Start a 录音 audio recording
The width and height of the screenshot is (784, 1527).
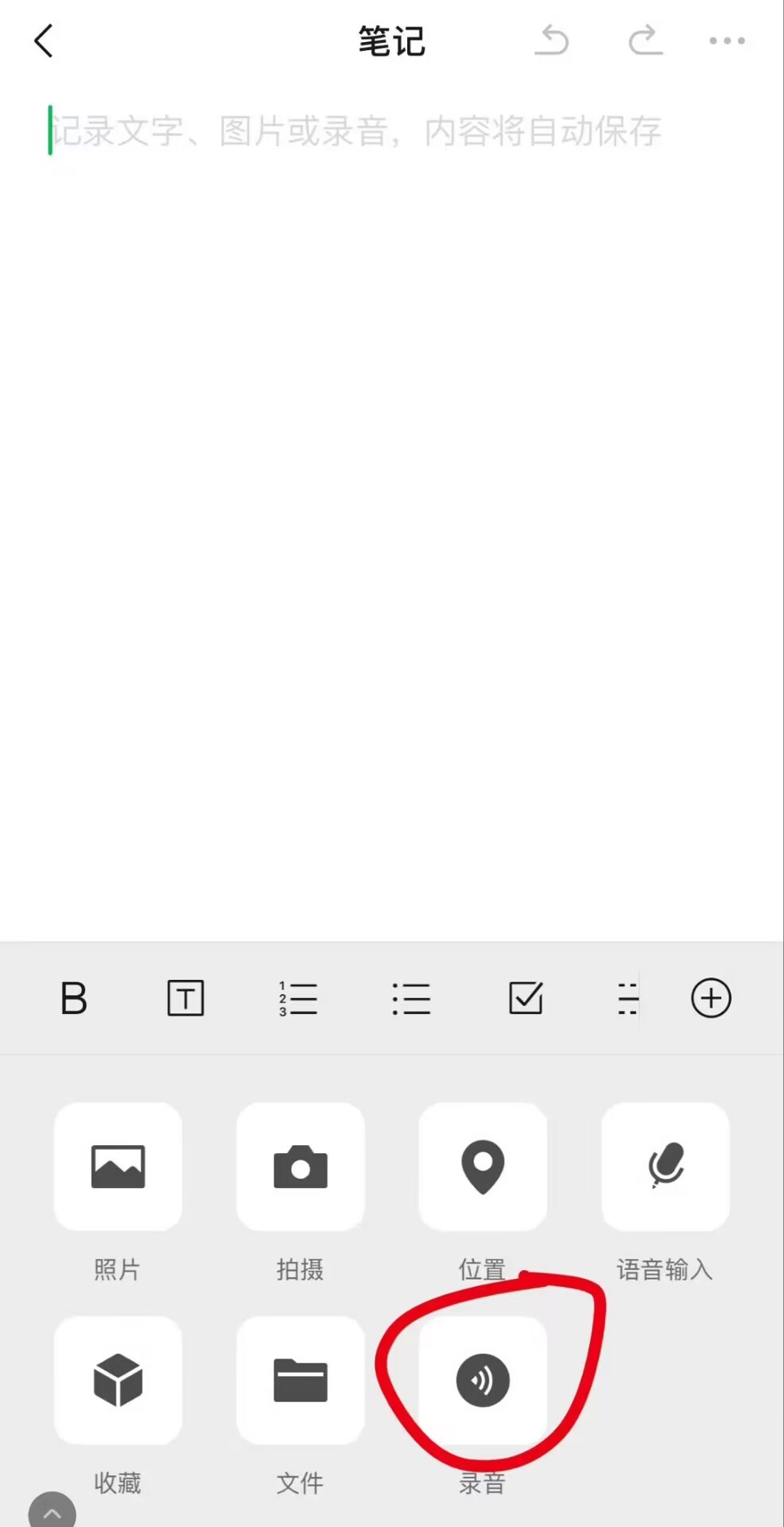click(483, 1381)
